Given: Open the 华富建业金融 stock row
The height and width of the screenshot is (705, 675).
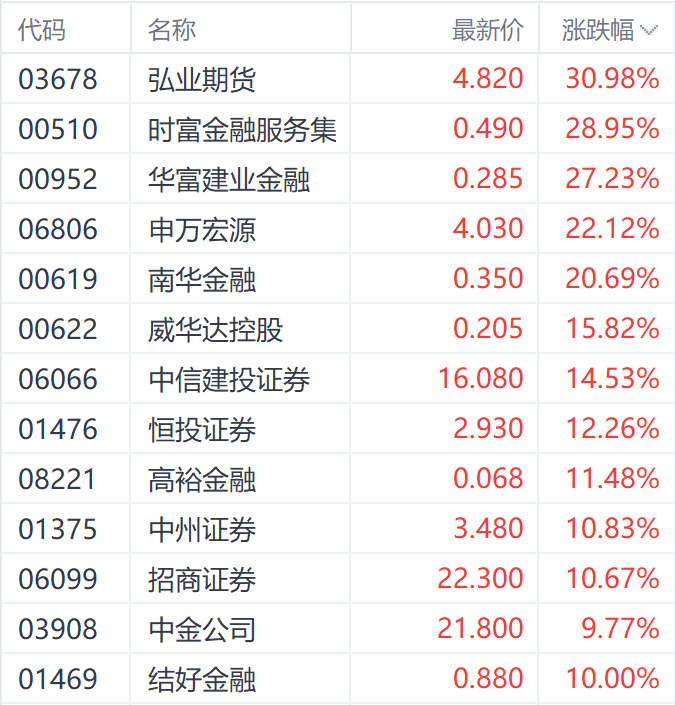Looking at the screenshot, I should point(229,179).
